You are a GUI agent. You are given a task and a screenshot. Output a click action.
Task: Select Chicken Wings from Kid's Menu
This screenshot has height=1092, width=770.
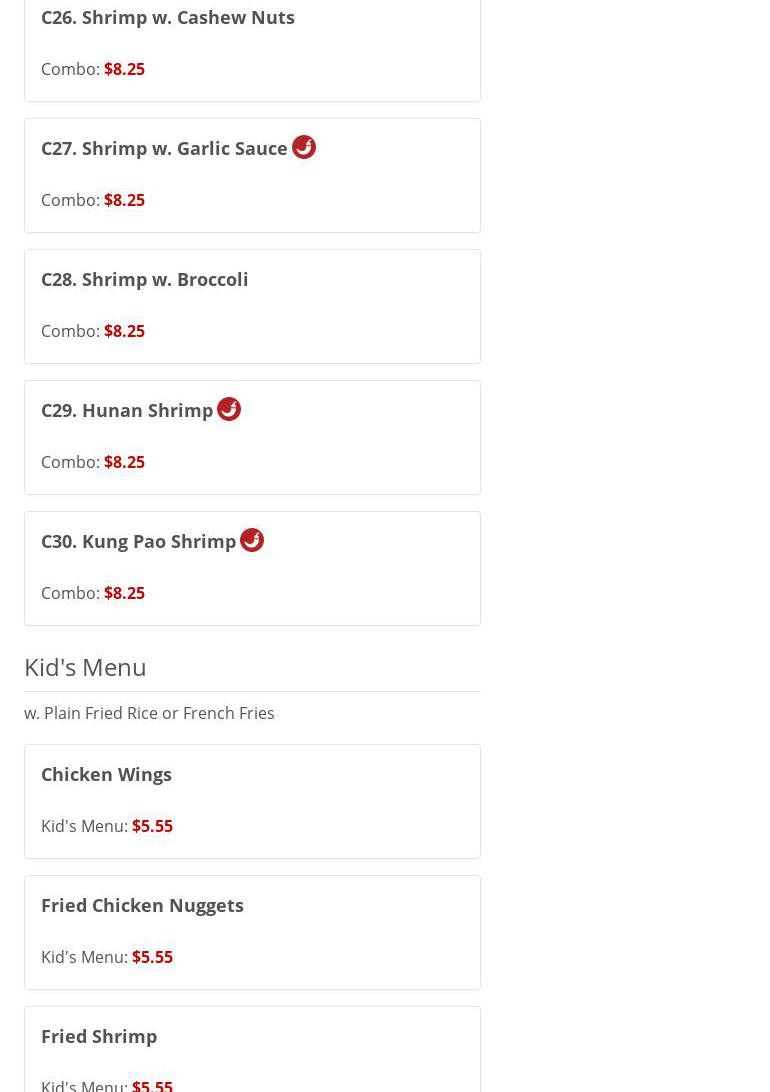click(107, 775)
